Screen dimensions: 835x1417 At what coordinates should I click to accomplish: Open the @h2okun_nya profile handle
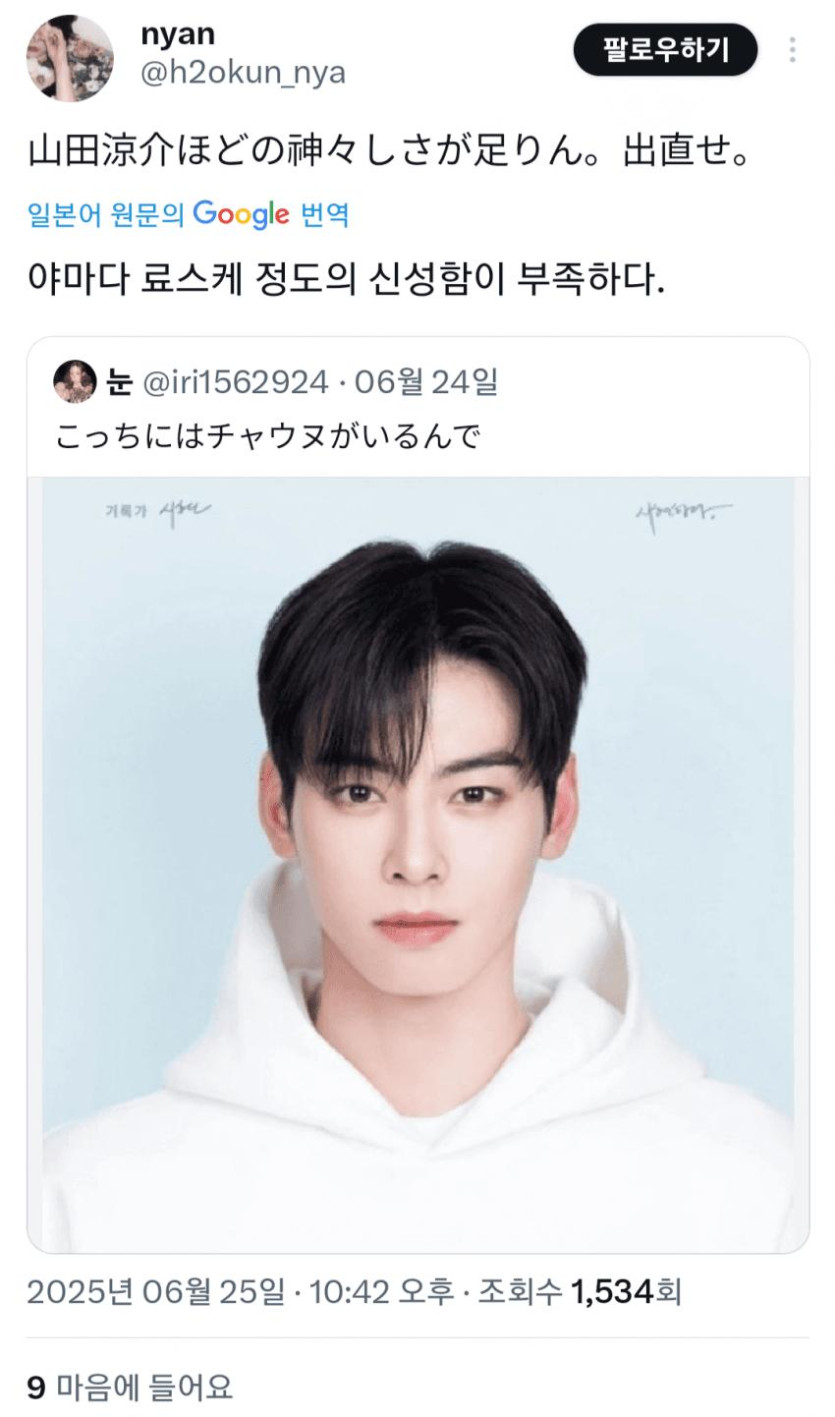(x=243, y=74)
